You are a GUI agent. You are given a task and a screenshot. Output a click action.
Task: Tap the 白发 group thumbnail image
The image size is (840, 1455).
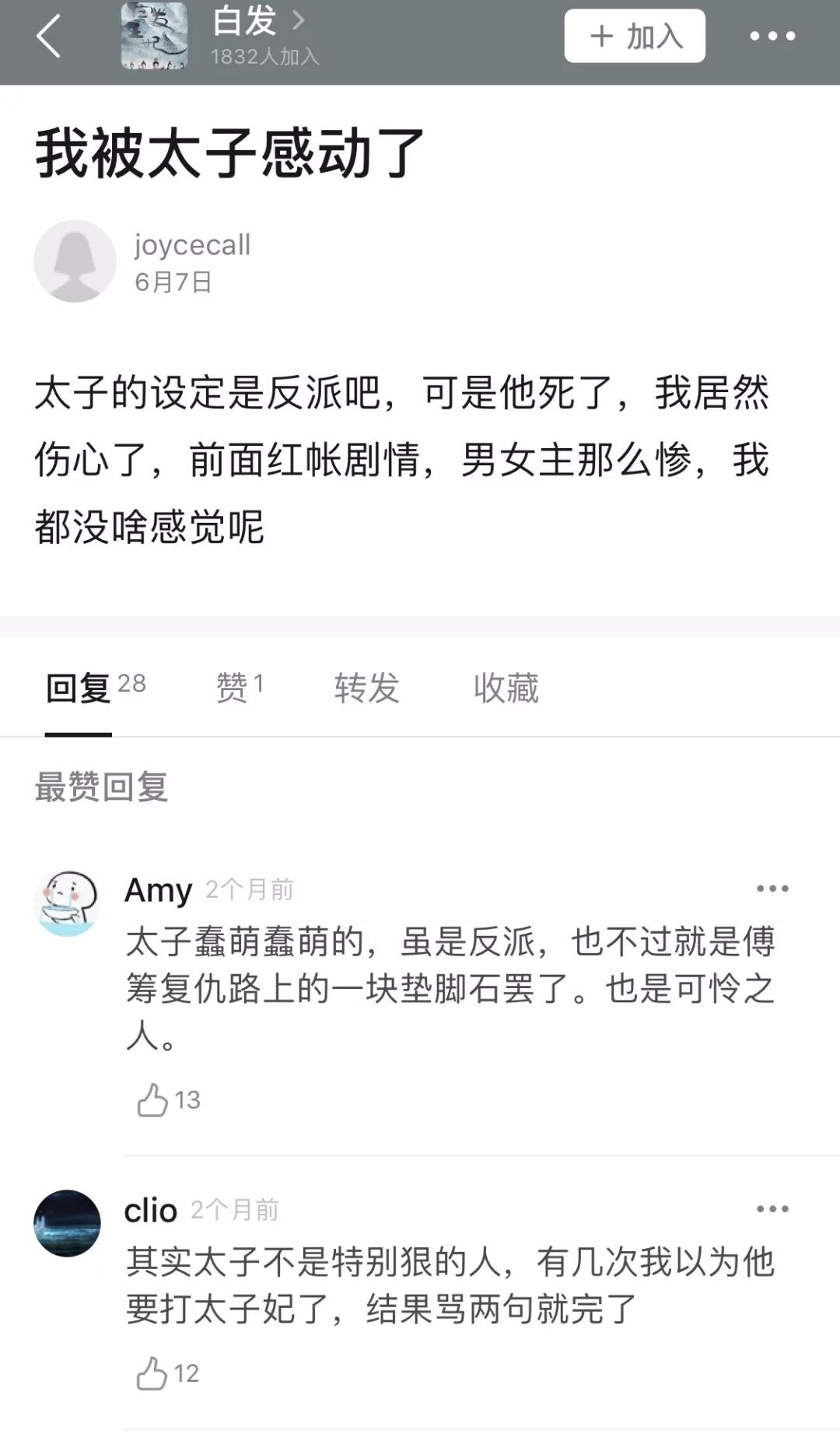pos(154,37)
